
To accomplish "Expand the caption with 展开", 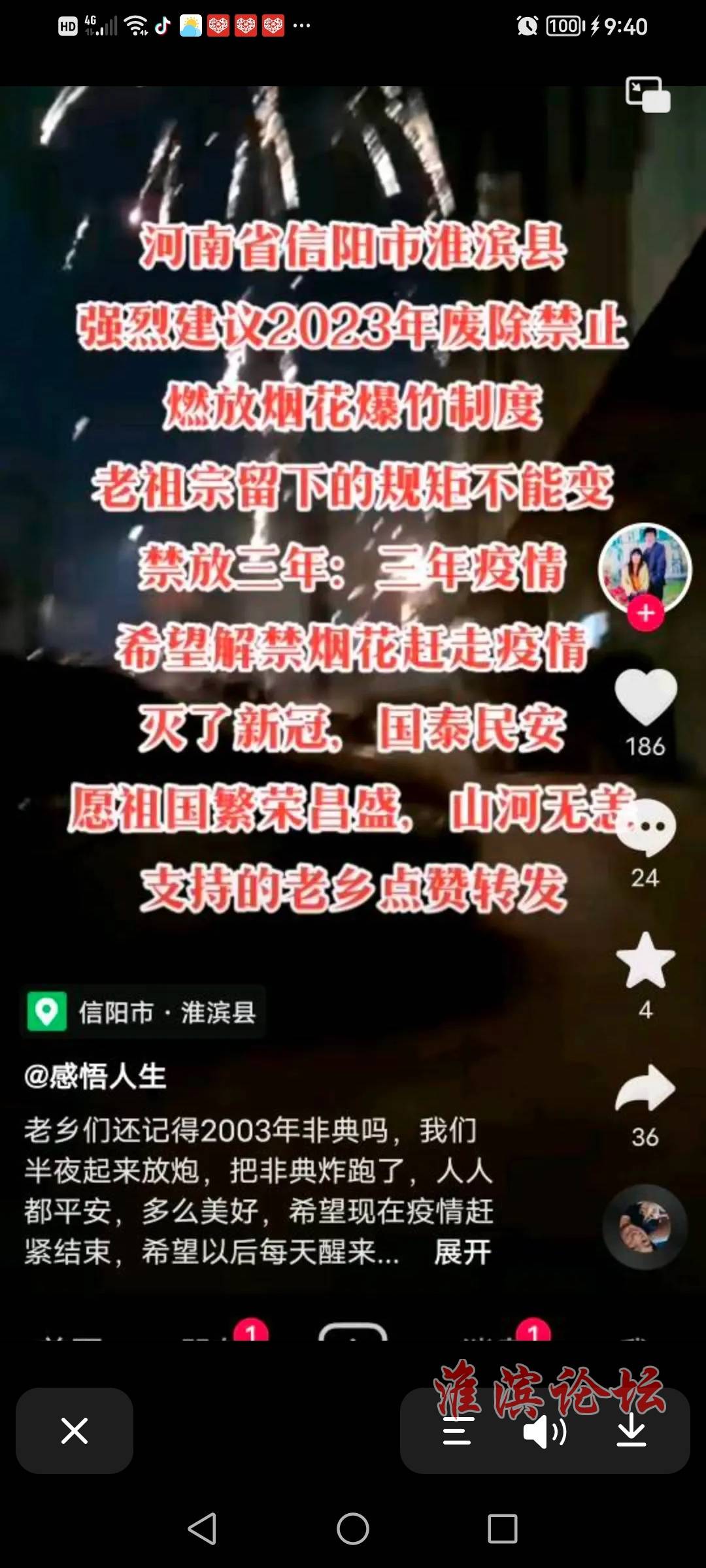I will tap(463, 1252).
